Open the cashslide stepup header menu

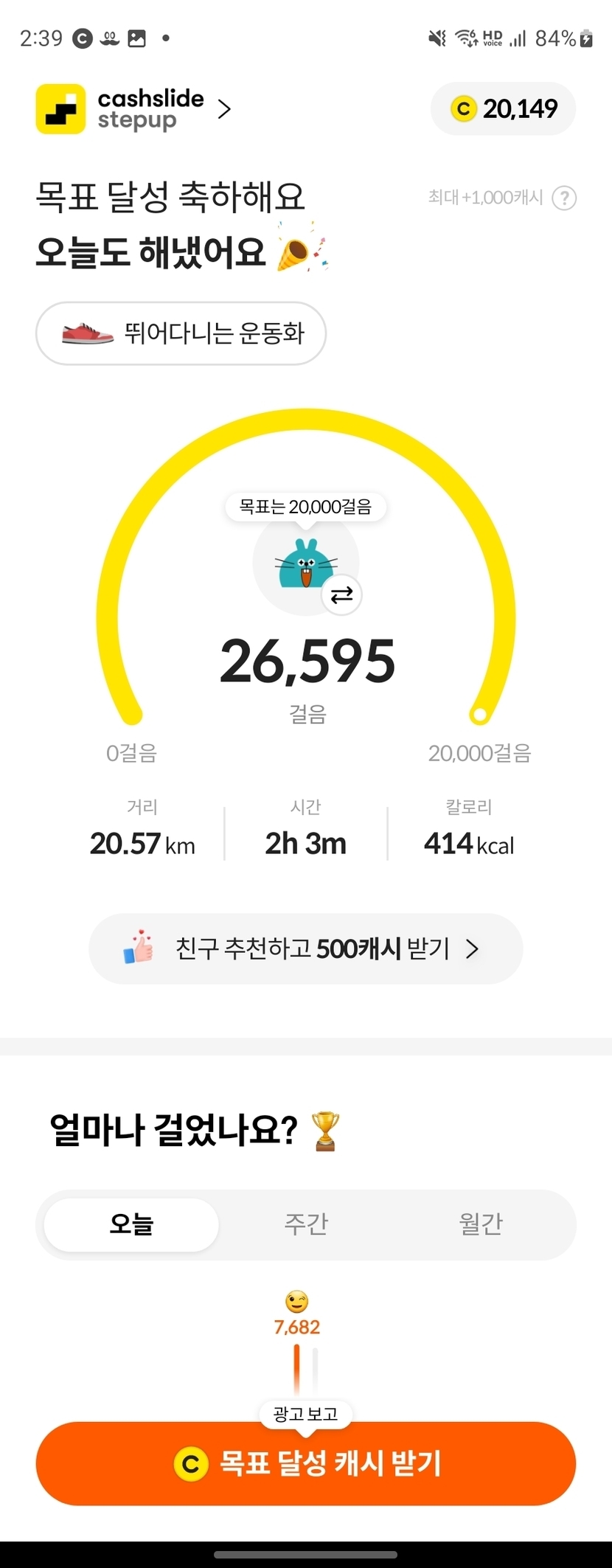[x=134, y=109]
